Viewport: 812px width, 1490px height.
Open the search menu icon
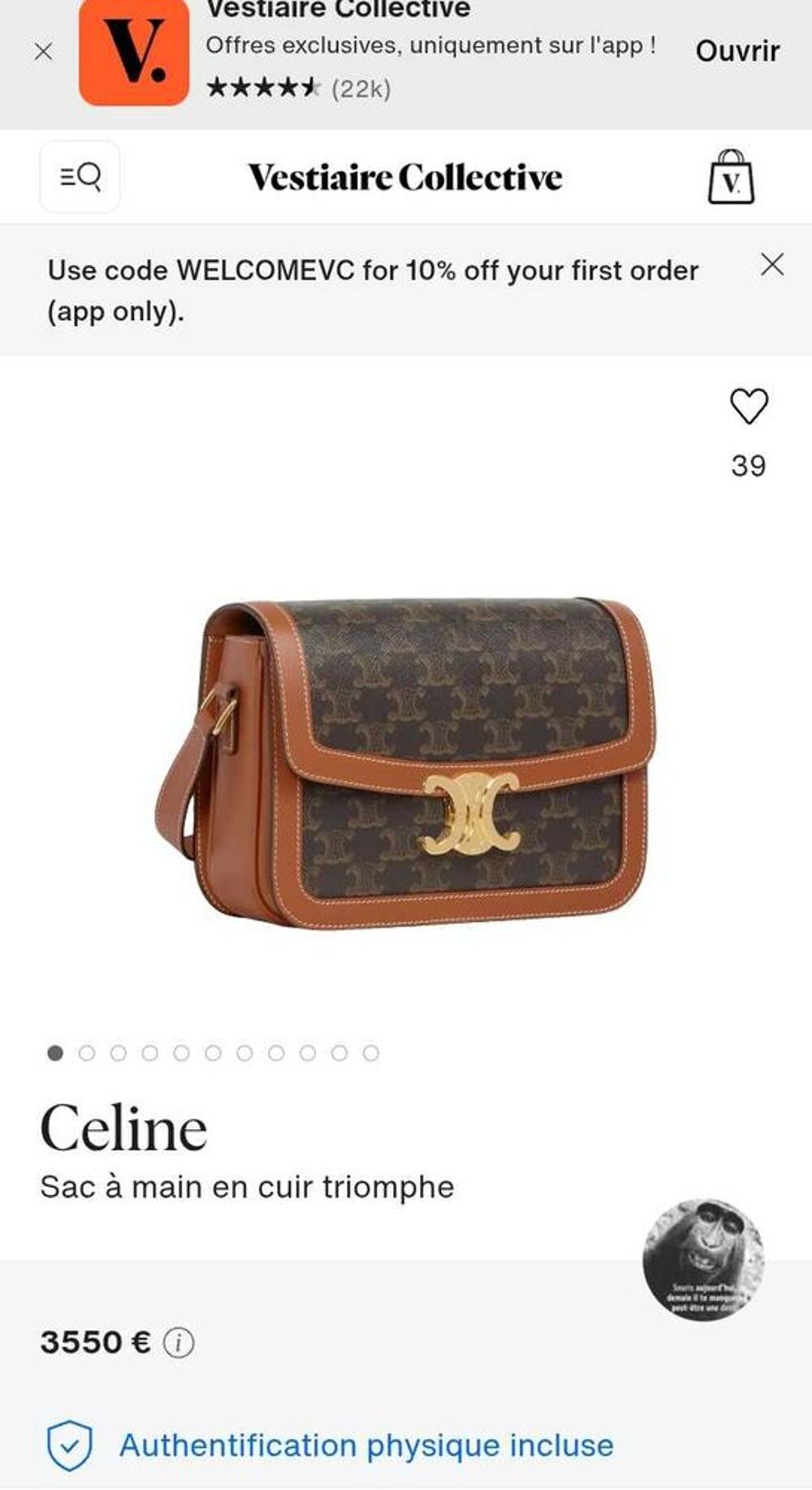pyautogui.click(x=79, y=177)
